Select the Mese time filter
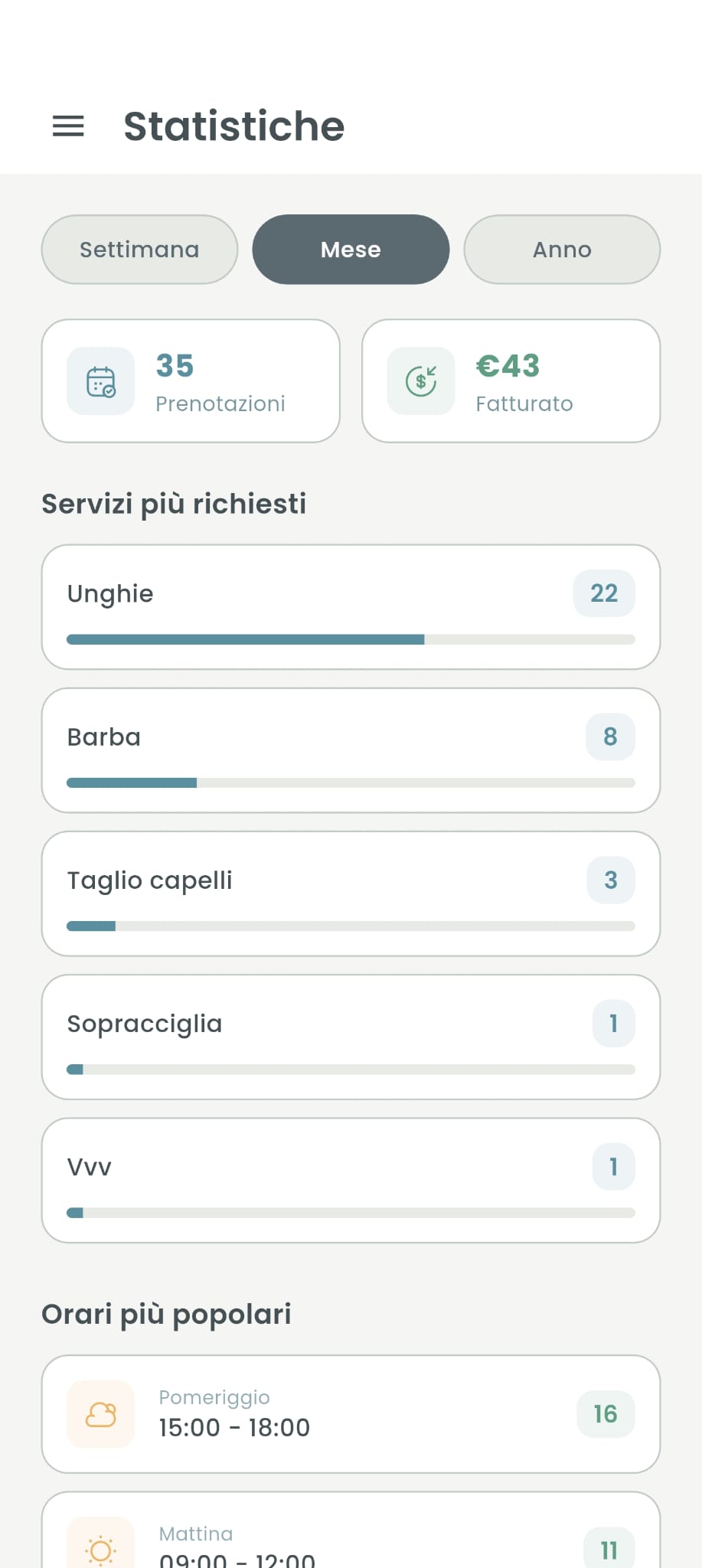This screenshot has width=702, height=1568. 351,249
